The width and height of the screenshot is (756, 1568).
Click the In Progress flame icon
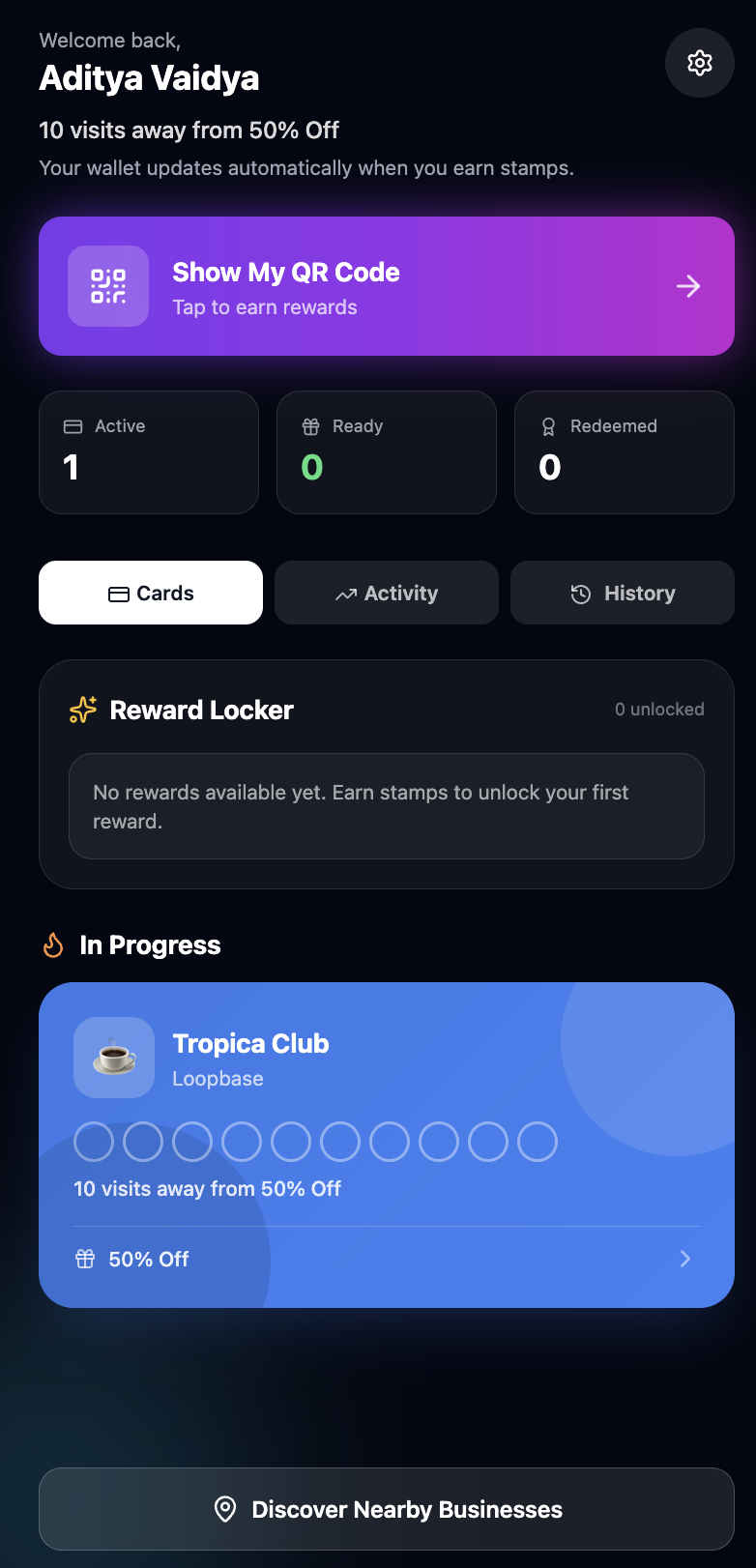(53, 944)
